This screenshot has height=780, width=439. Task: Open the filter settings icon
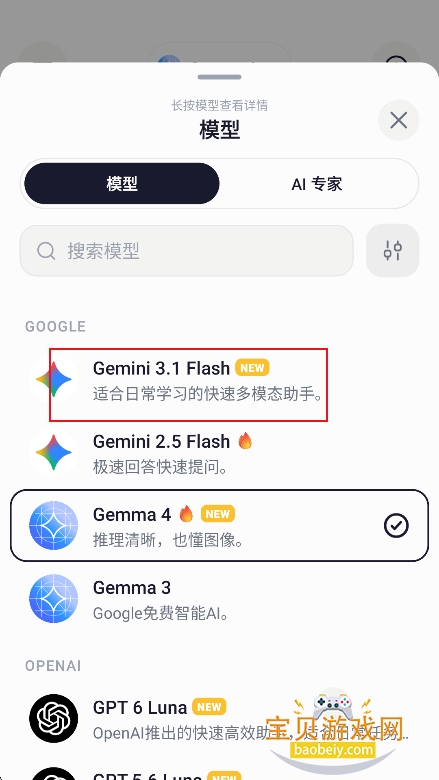tap(393, 251)
